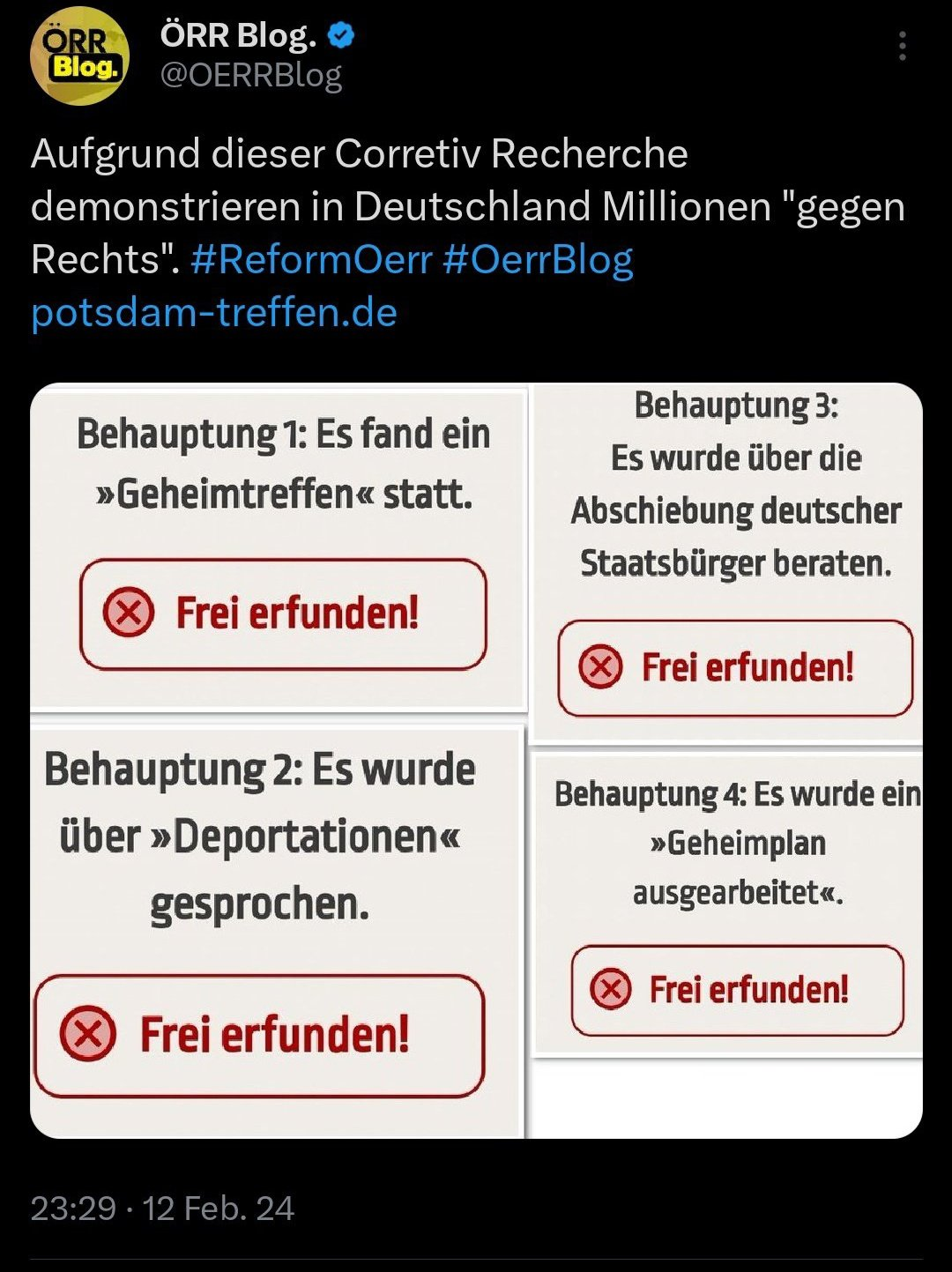The width and height of the screenshot is (952, 1272).
Task: Visit the potsdam-treffen.de link
Action: coord(214,312)
